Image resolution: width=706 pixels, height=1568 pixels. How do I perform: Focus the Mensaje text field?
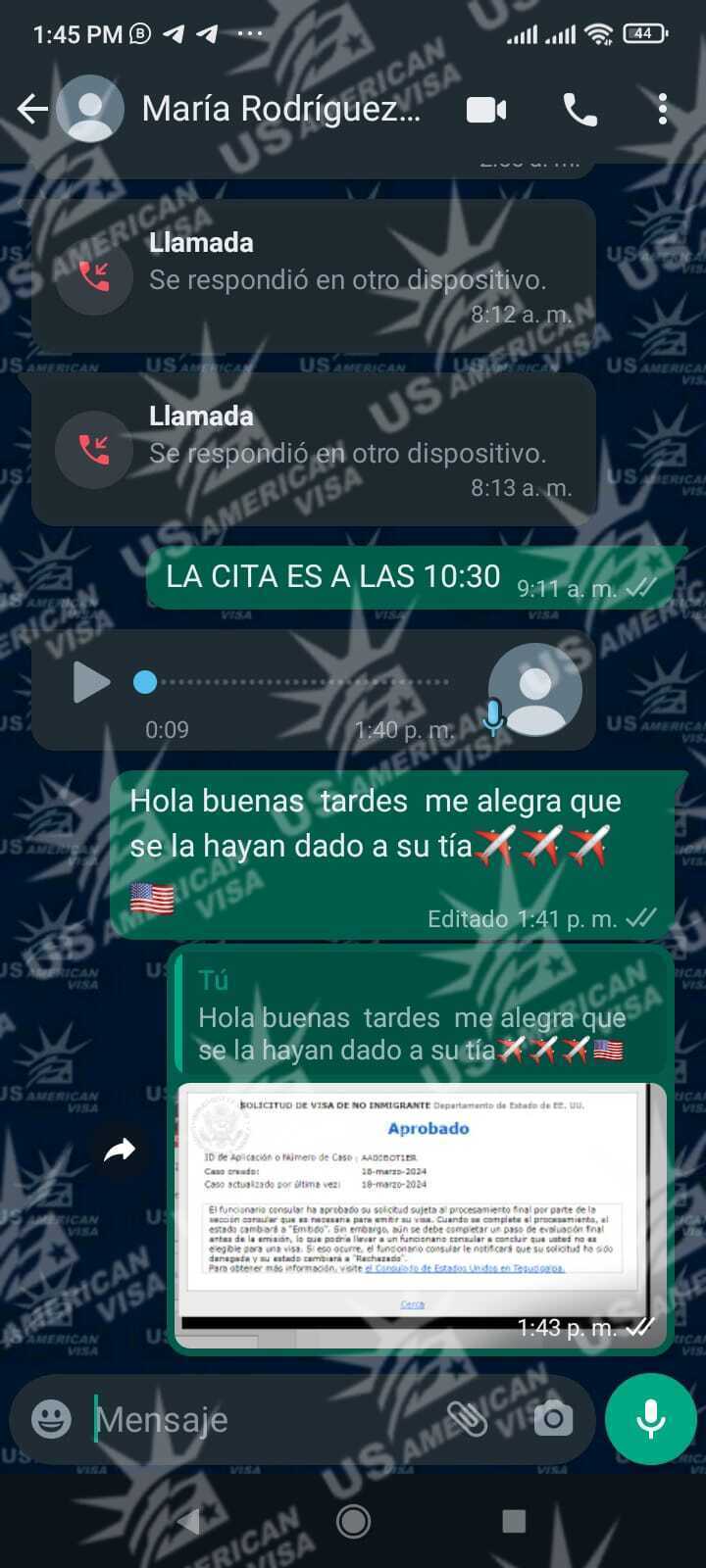click(265, 1419)
